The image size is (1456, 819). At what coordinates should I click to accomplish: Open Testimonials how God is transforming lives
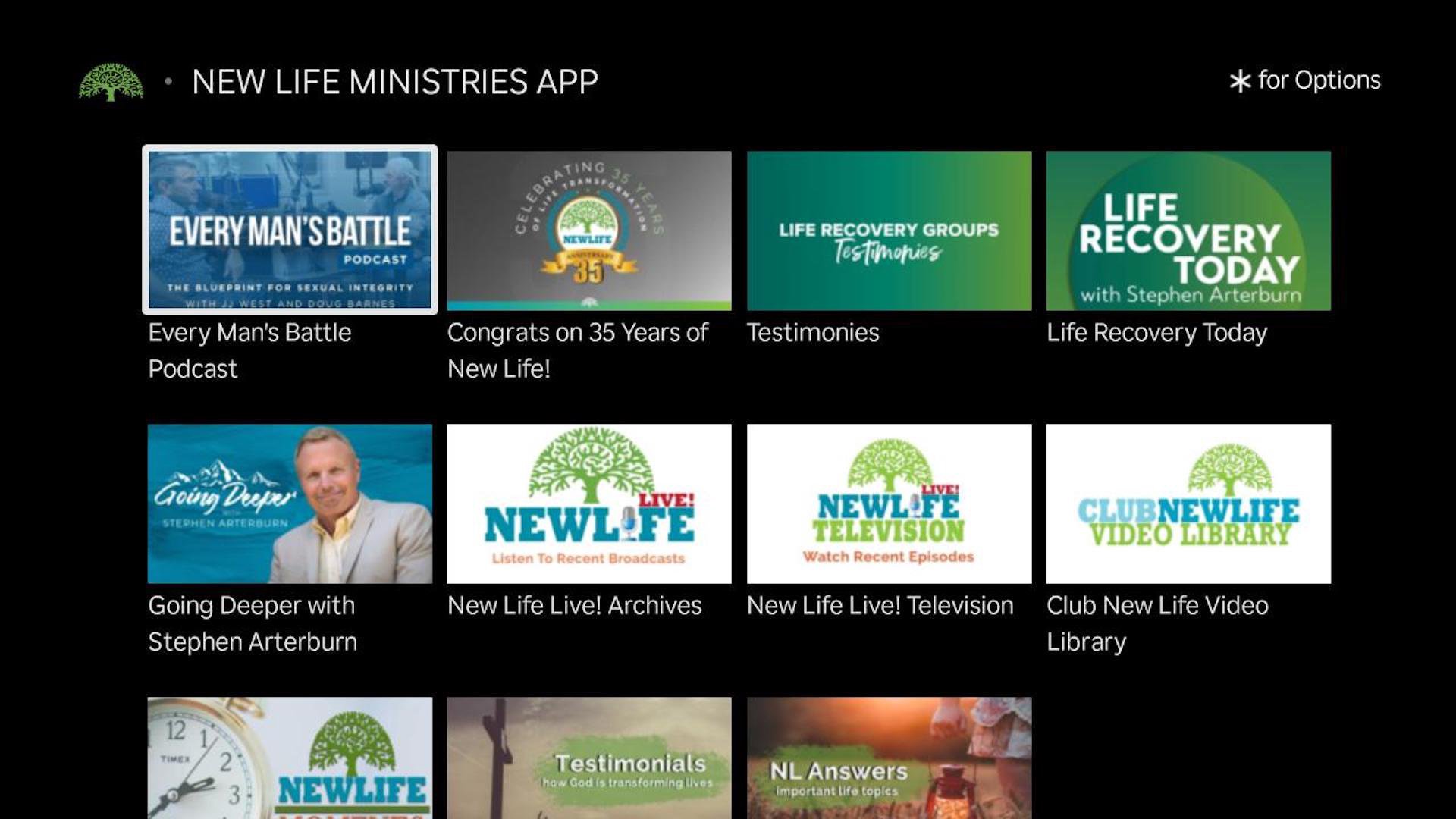click(589, 758)
